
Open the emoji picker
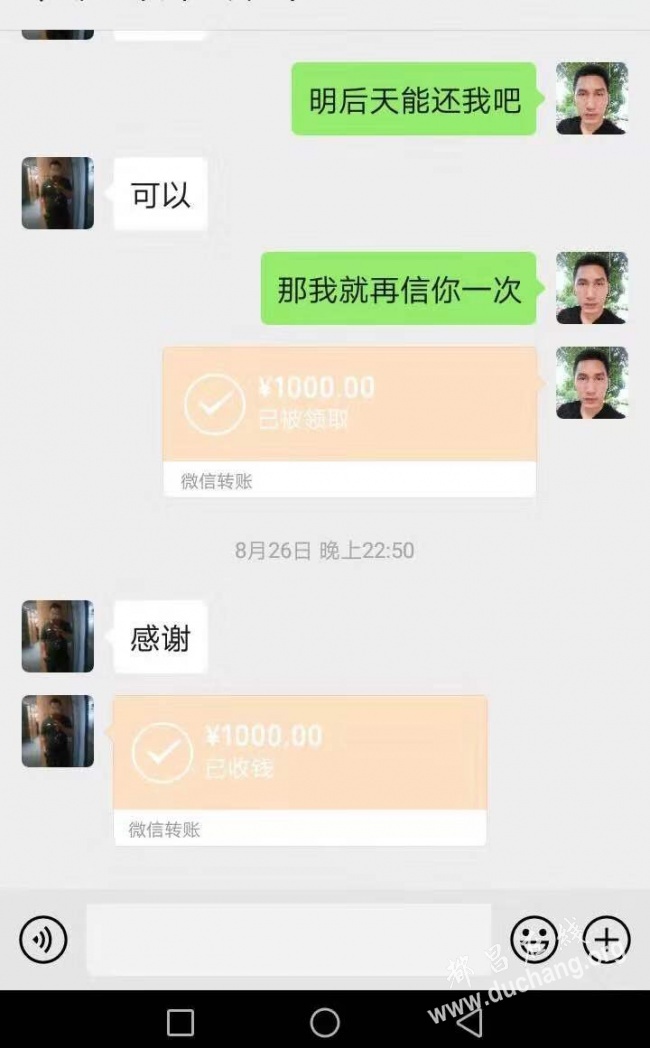tap(534, 940)
